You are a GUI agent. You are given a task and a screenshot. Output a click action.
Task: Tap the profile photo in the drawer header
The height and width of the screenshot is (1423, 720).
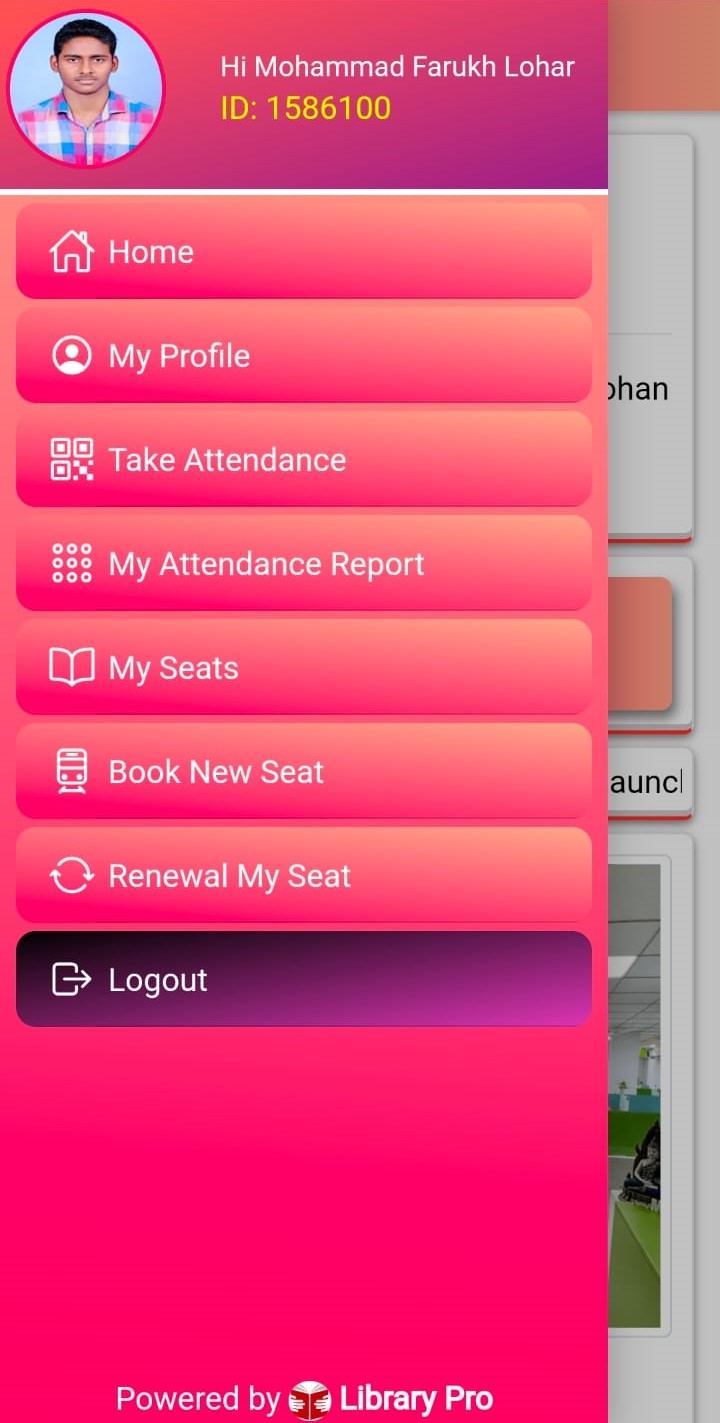click(x=86, y=90)
